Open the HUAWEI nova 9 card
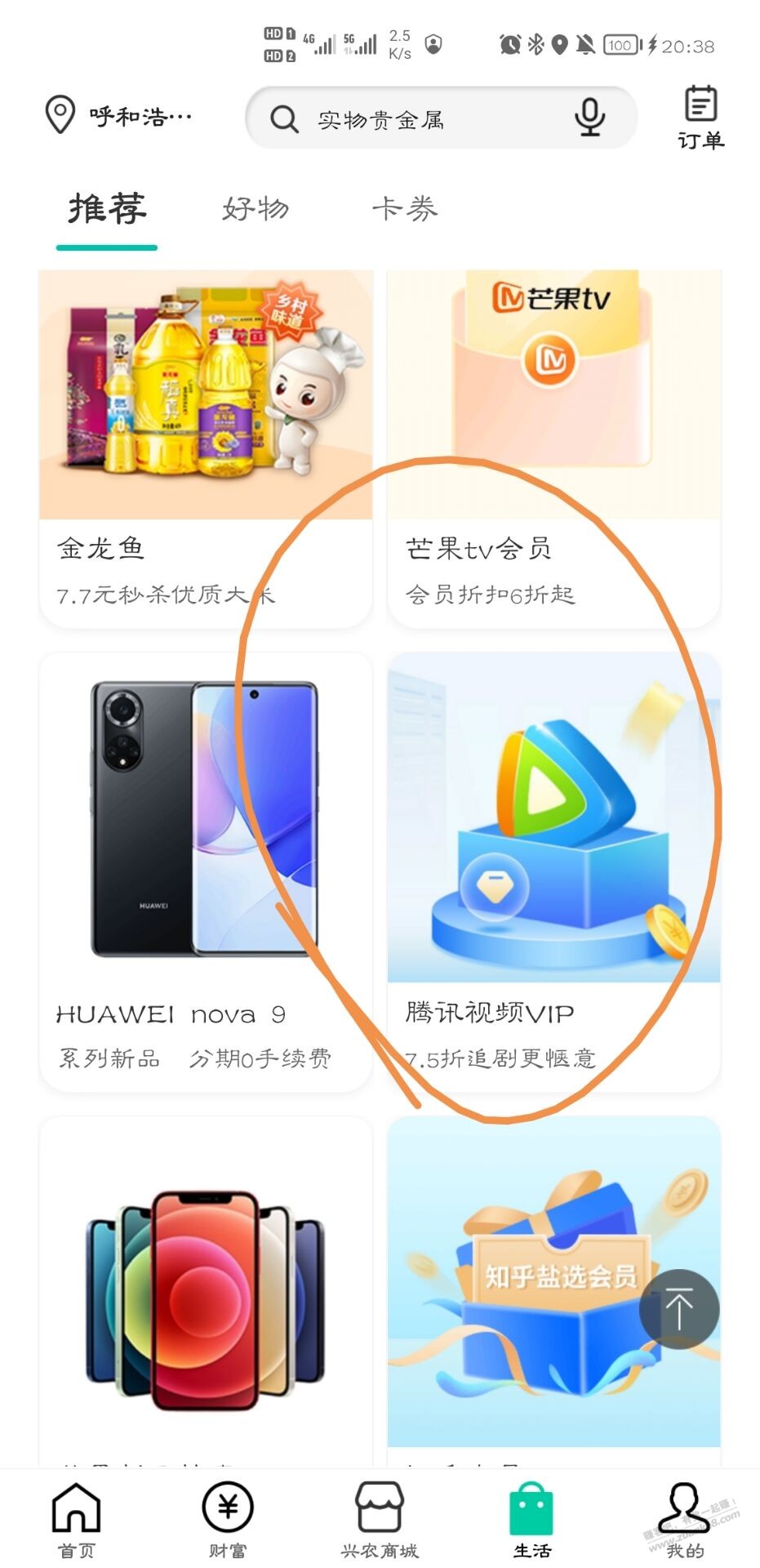This screenshot has width=760, height=1568. [206, 871]
